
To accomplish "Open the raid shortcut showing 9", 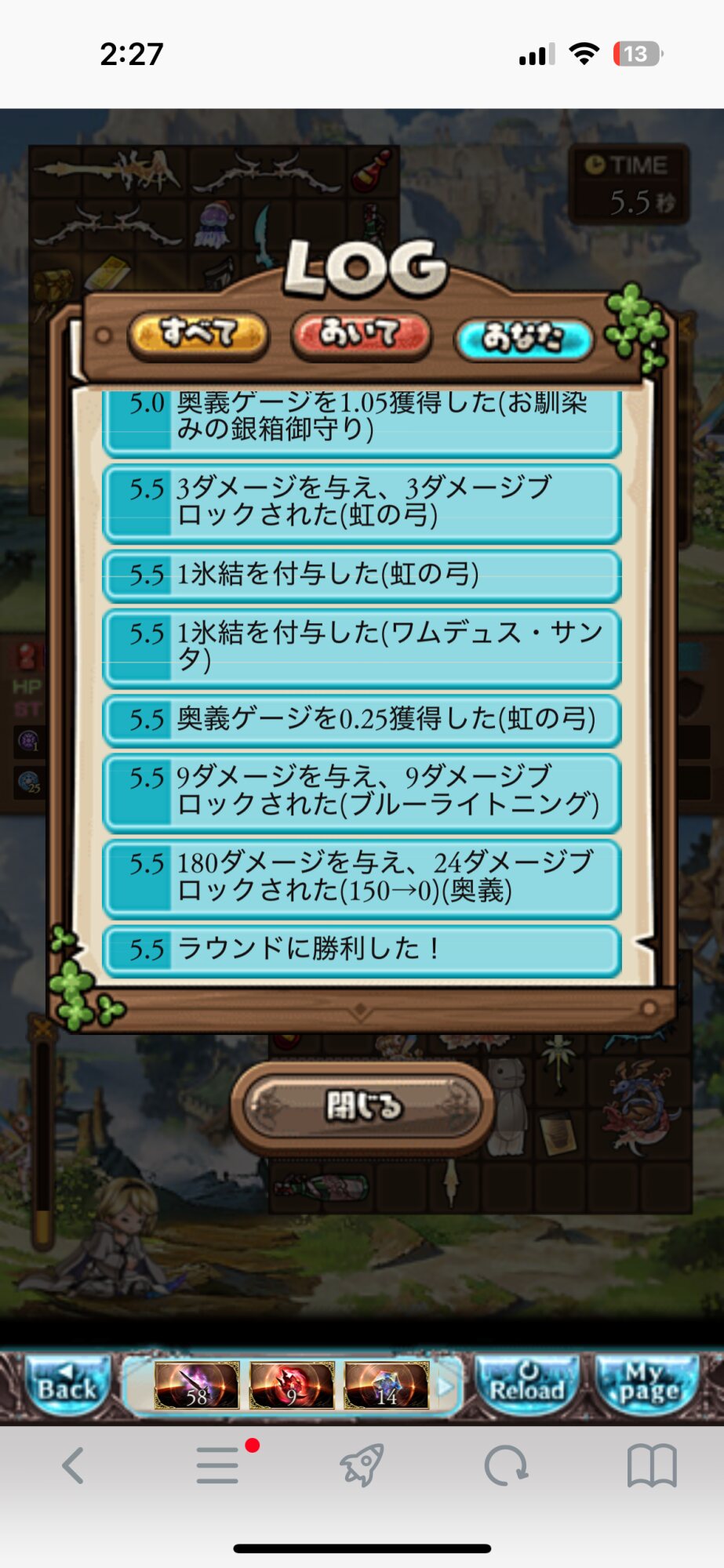I will (292, 1385).
